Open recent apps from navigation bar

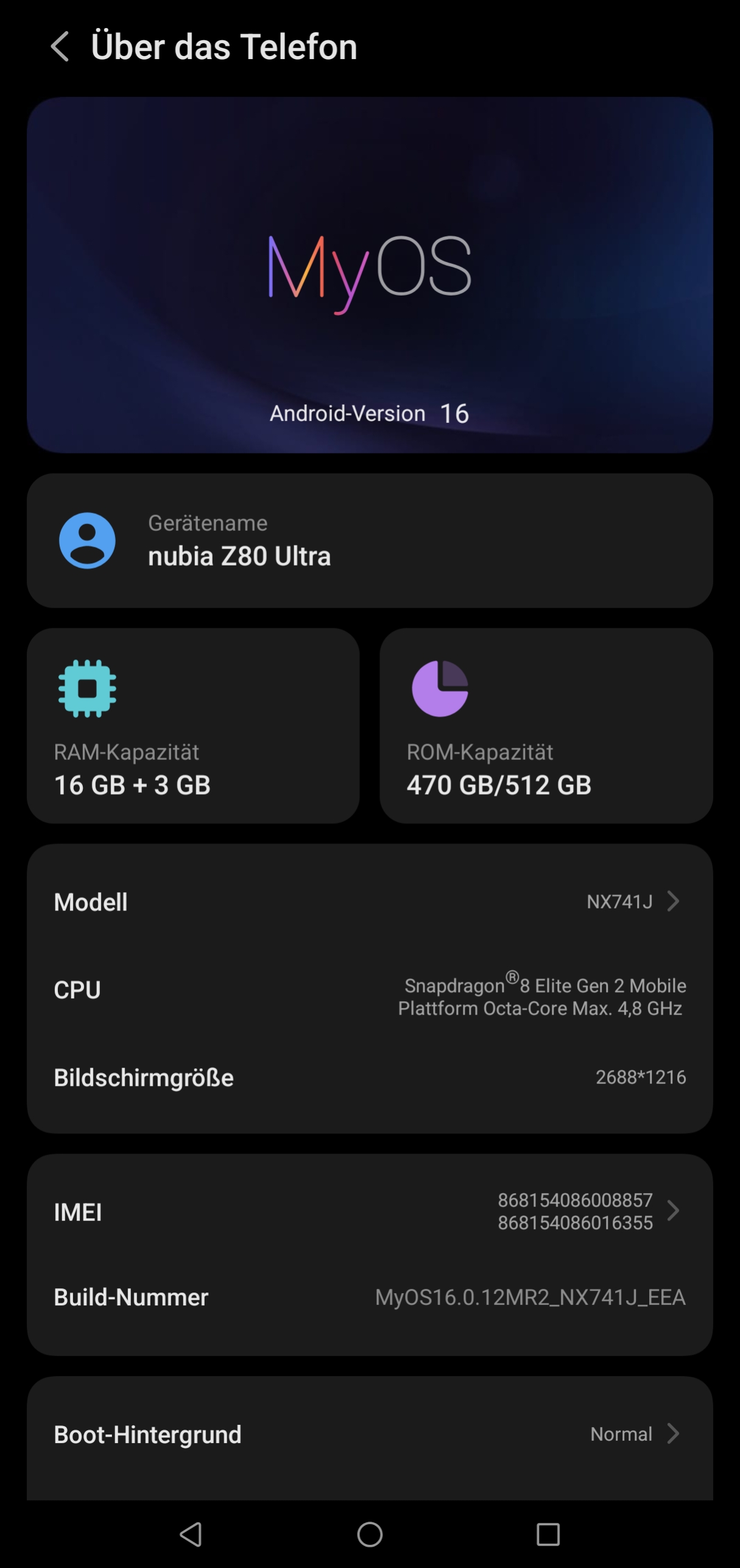[x=548, y=1534]
